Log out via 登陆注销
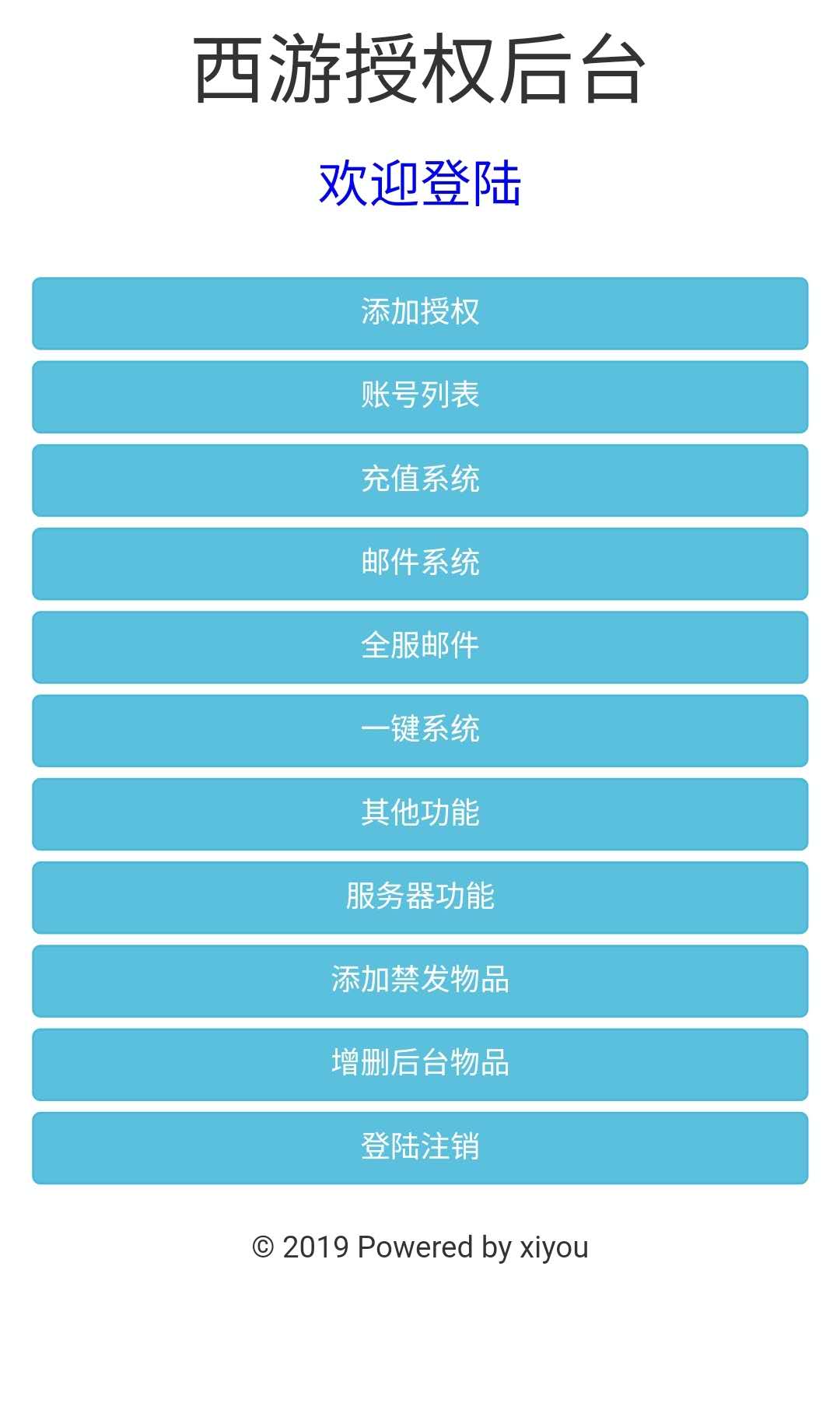The height and width of the screenshot is (1403, 840). coord(420,1147)
